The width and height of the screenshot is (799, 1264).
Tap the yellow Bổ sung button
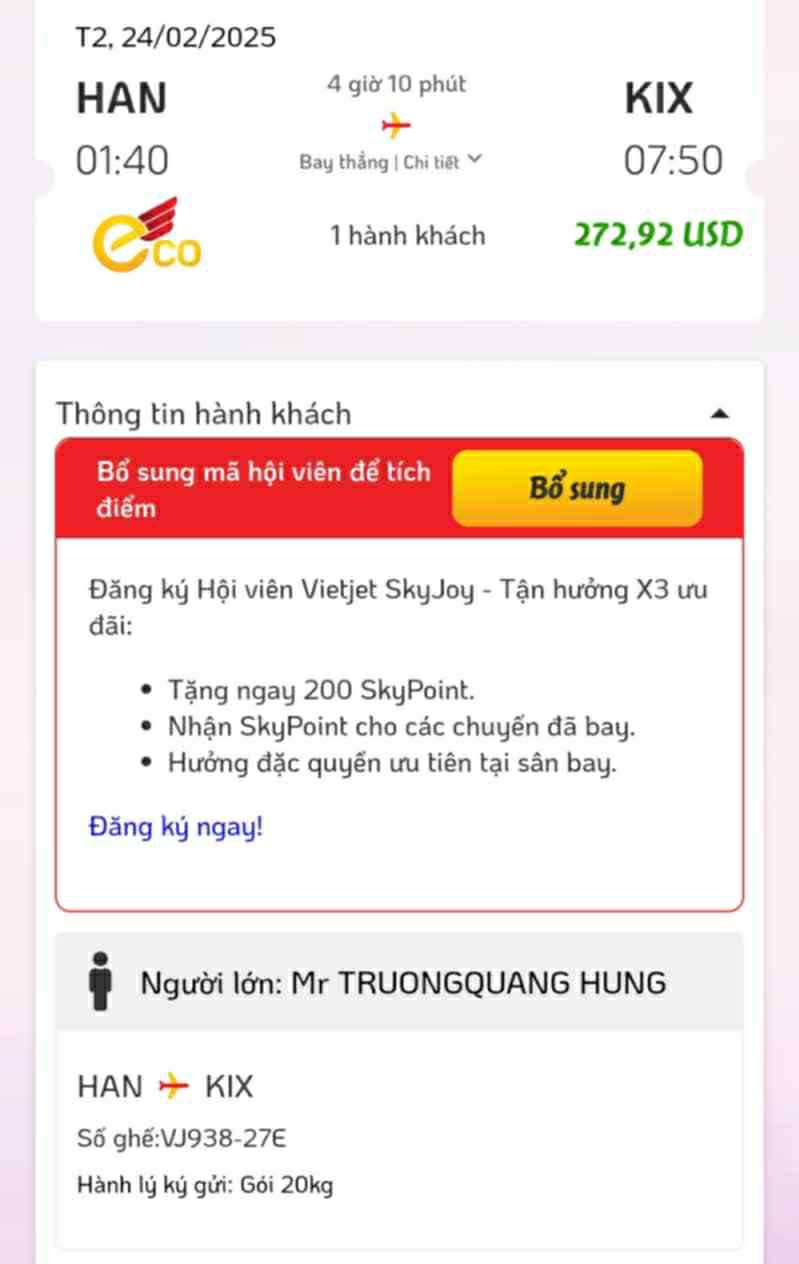coord(577,488)
